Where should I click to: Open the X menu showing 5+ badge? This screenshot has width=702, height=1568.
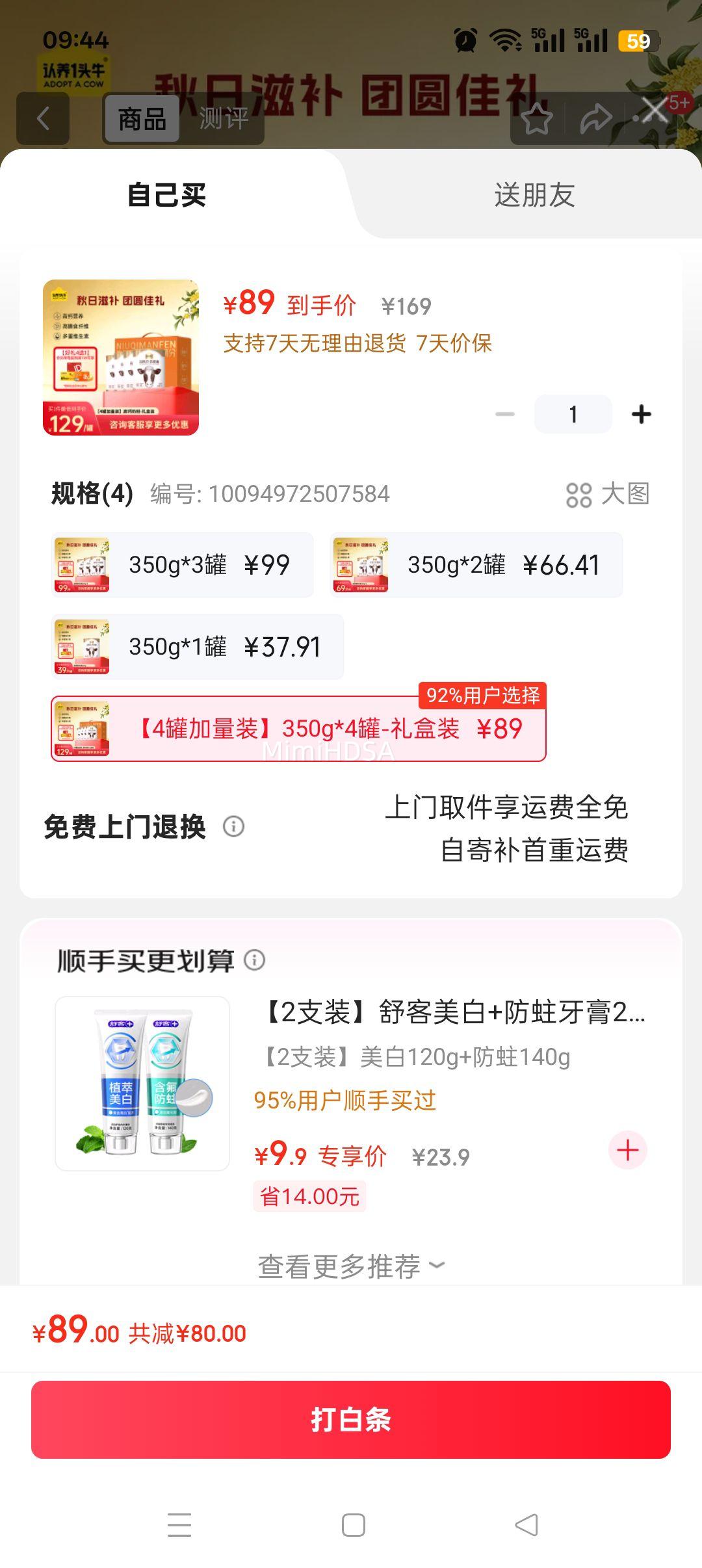pos(653,112)
